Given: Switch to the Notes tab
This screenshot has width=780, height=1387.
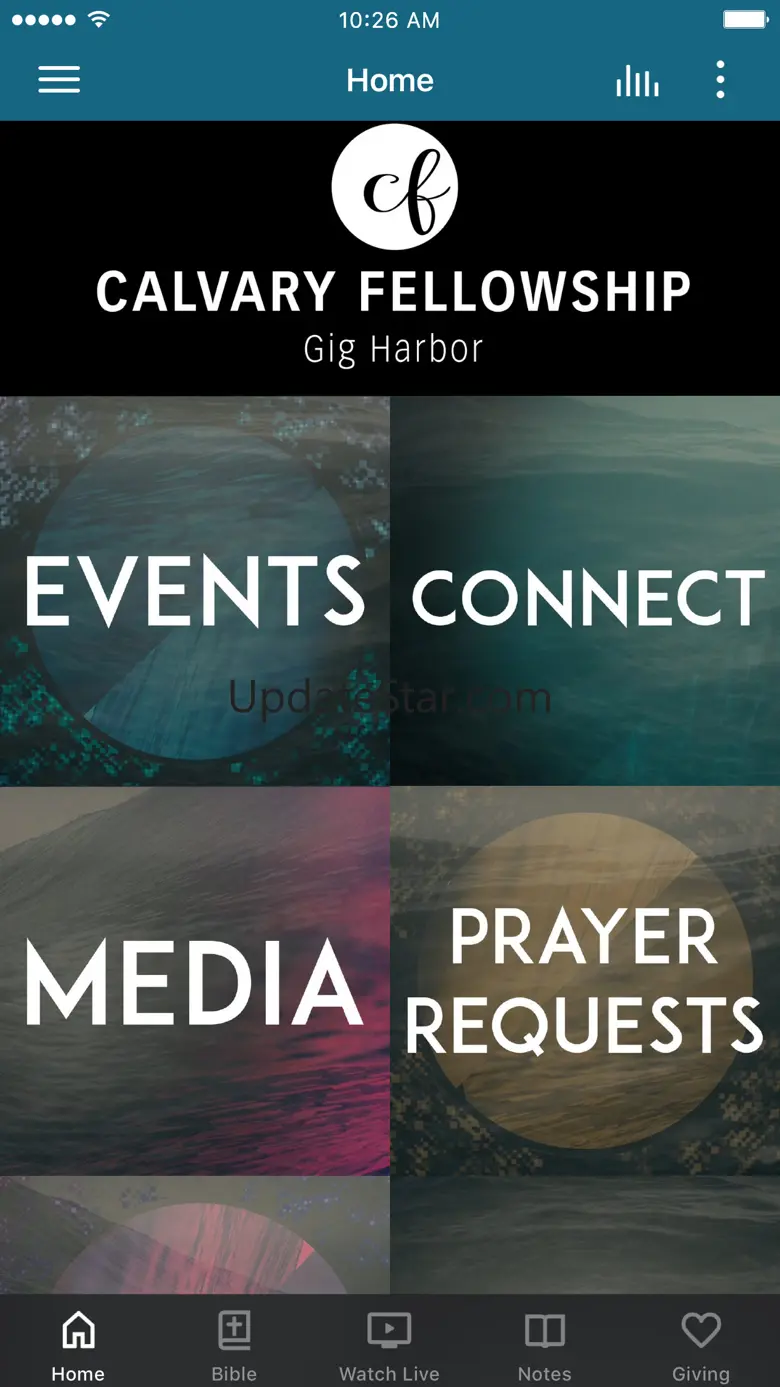Looking at the screenshot, I should click(545, 1345).
